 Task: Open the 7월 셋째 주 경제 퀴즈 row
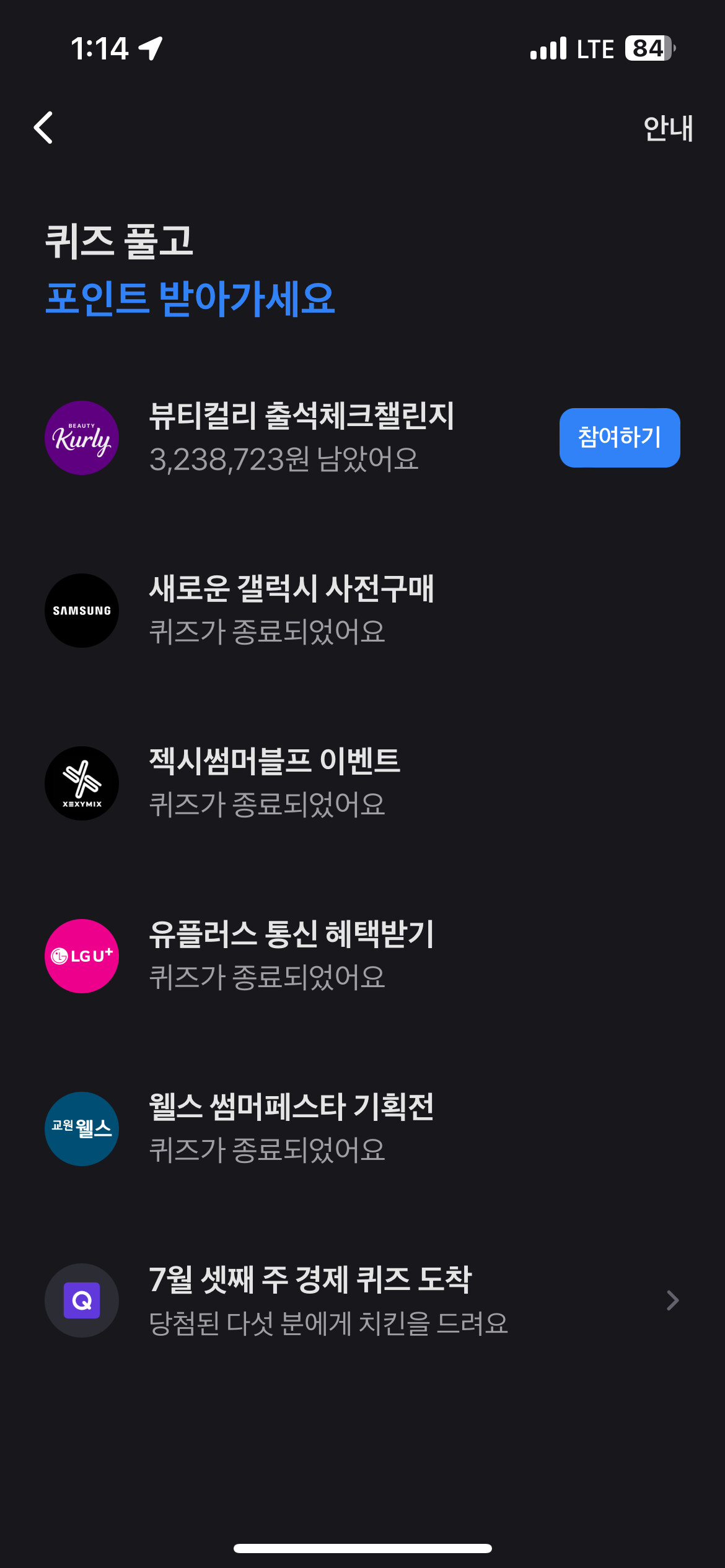(362, 1300)
